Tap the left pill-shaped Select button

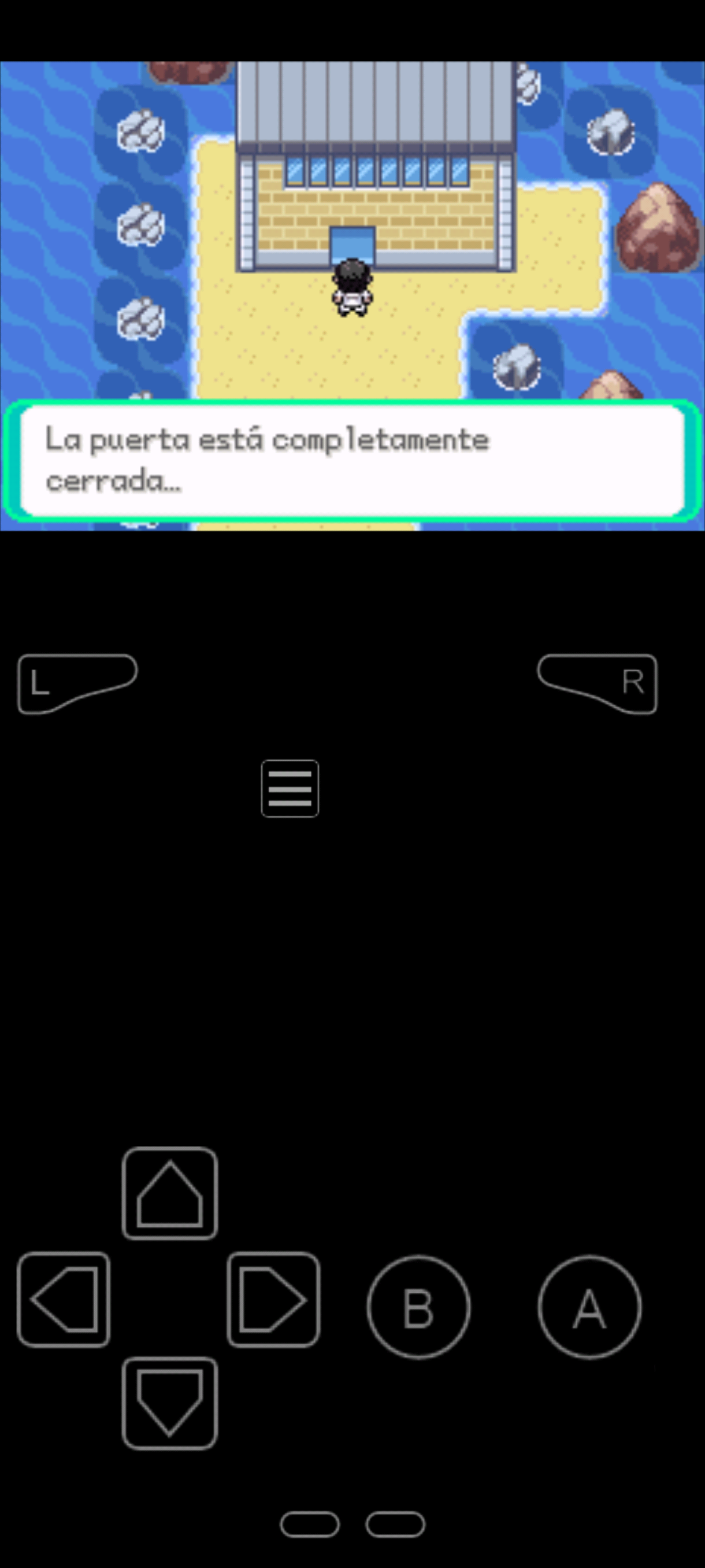click(x=310, y=1525)
